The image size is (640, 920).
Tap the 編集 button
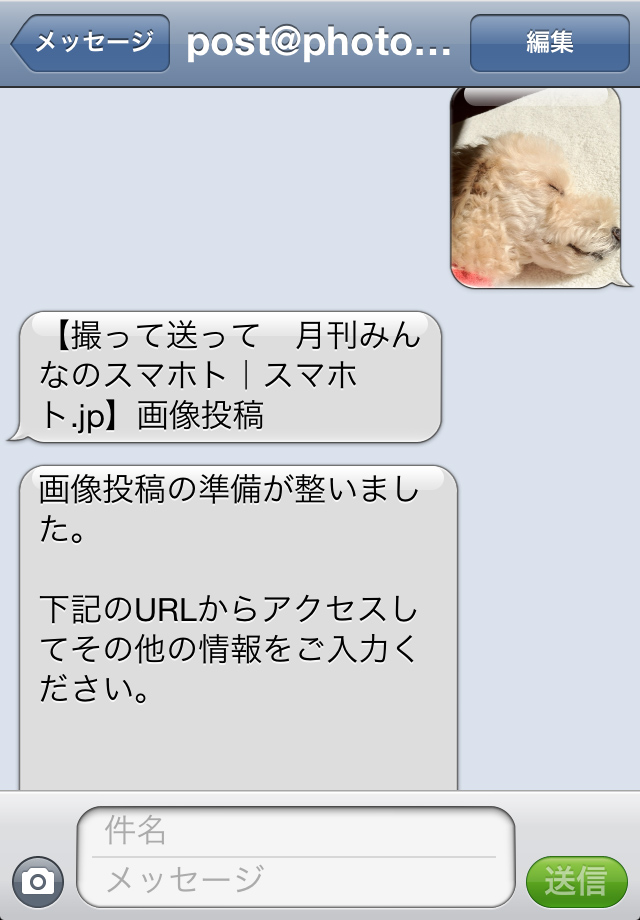click(549, 43)
